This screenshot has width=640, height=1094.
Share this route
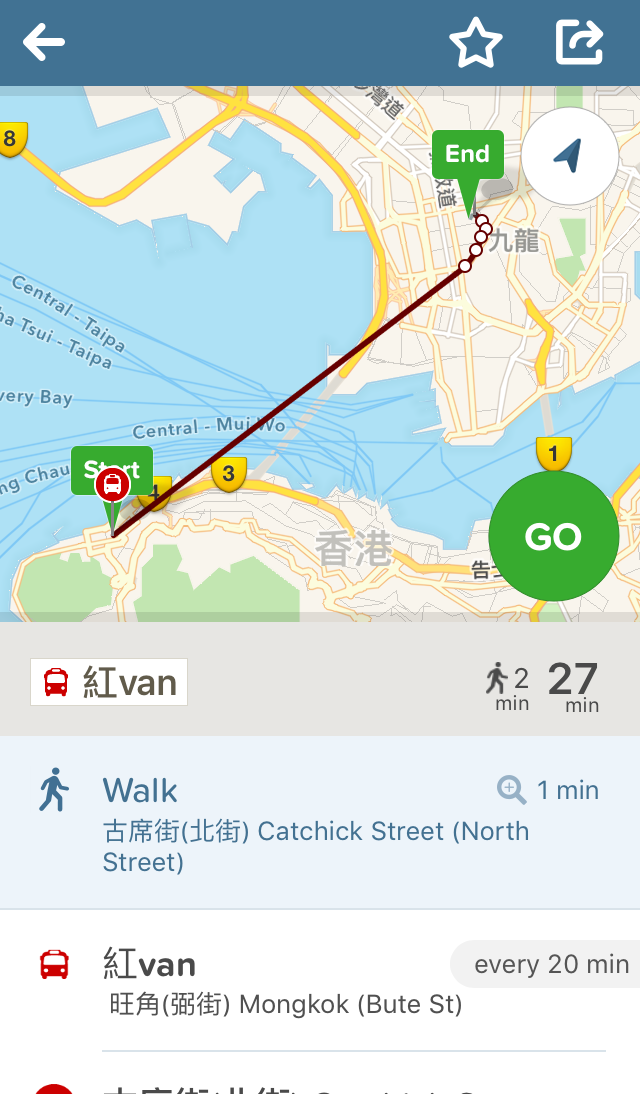(579, 43)
